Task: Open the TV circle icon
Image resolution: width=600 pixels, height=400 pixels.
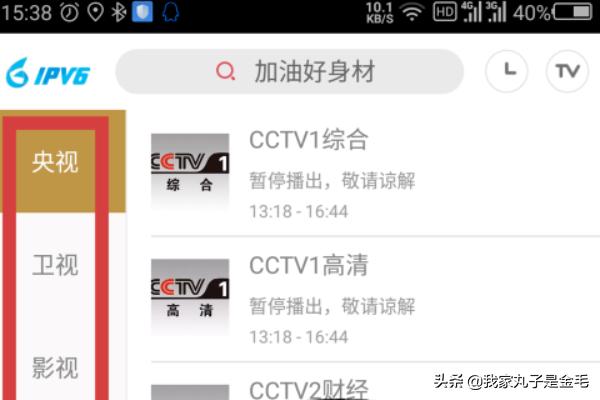Action: click(x=567, y=71)
